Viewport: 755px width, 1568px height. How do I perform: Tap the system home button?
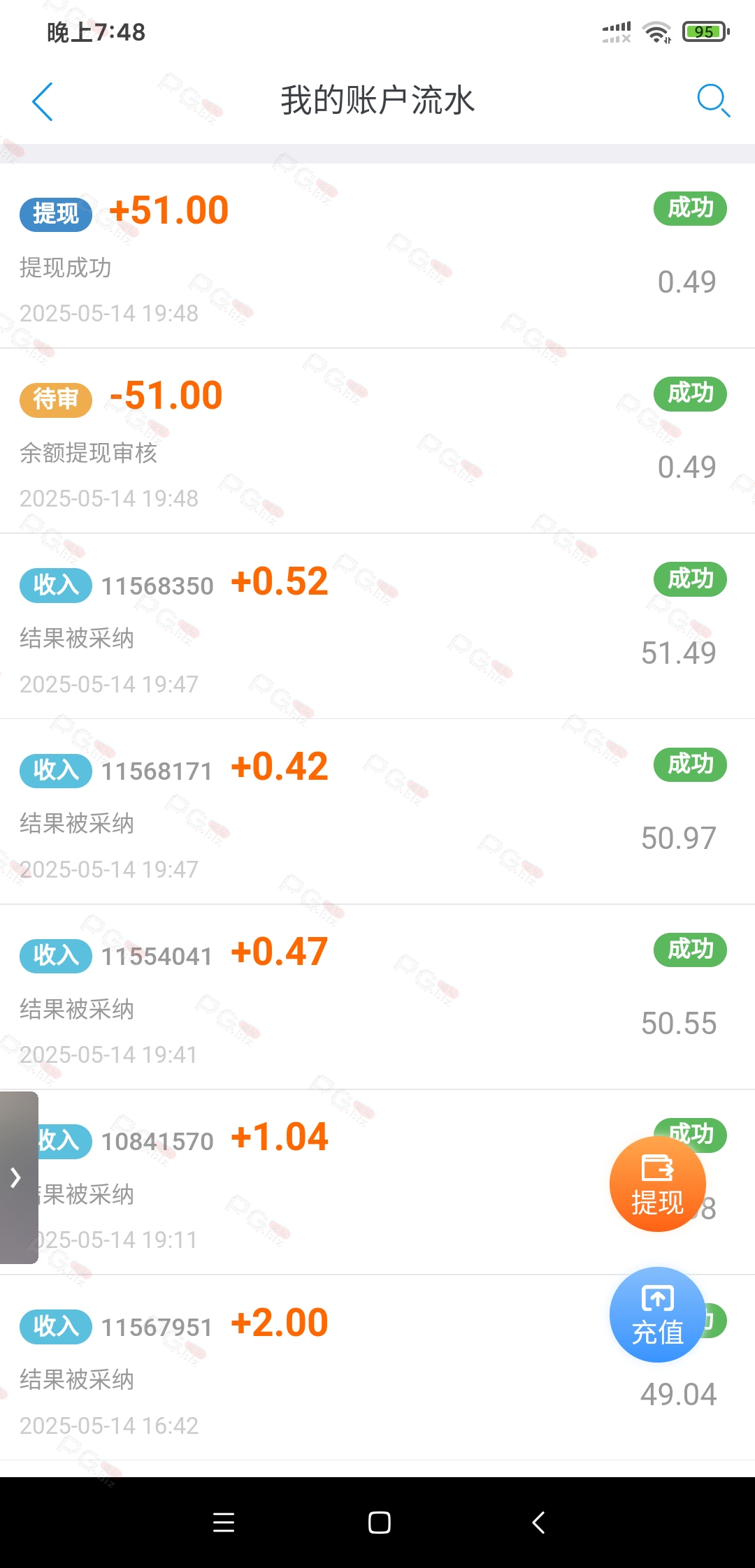tap(379, 1523)
